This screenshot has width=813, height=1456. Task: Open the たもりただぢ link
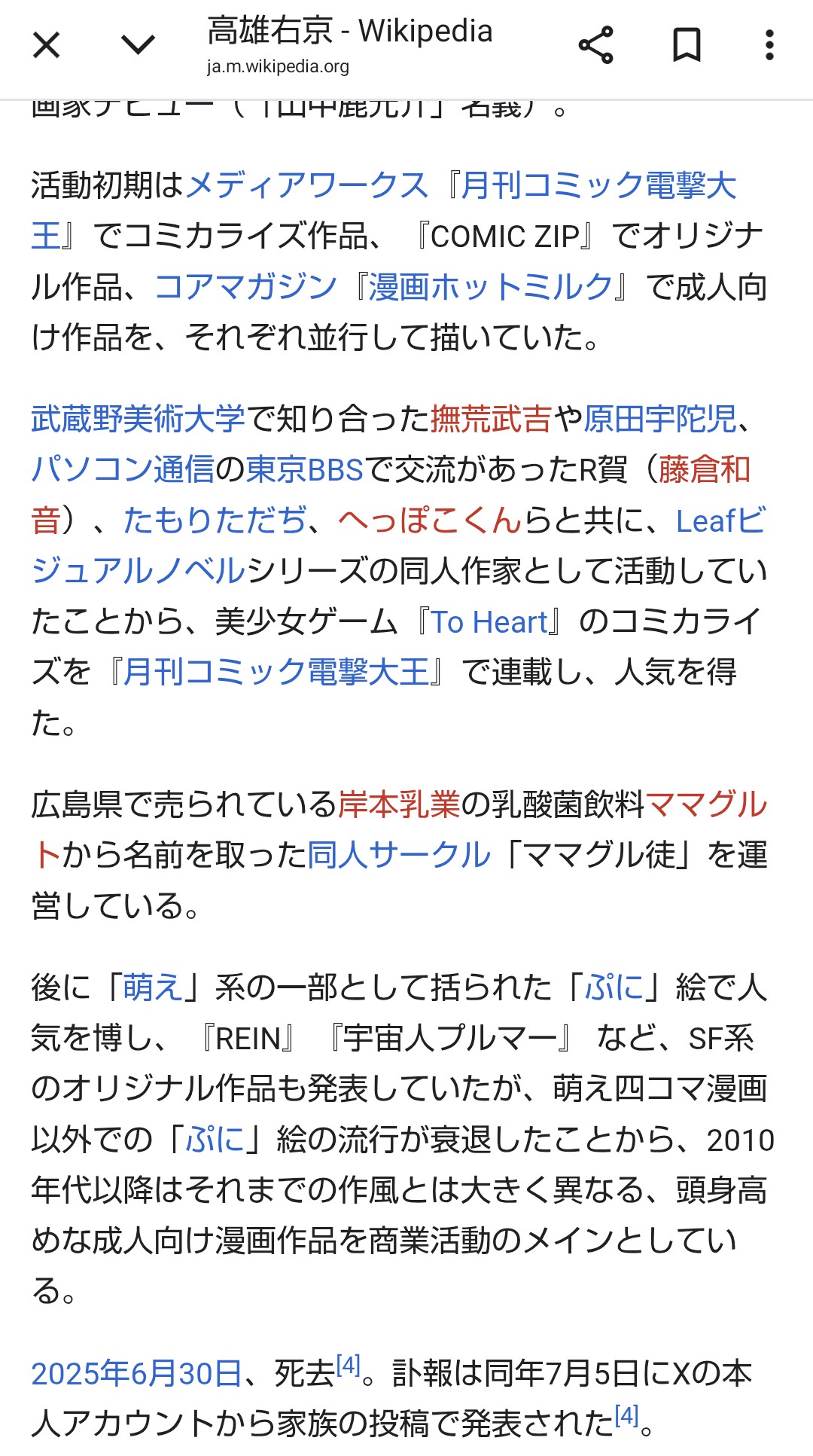[x=215, y=520]
